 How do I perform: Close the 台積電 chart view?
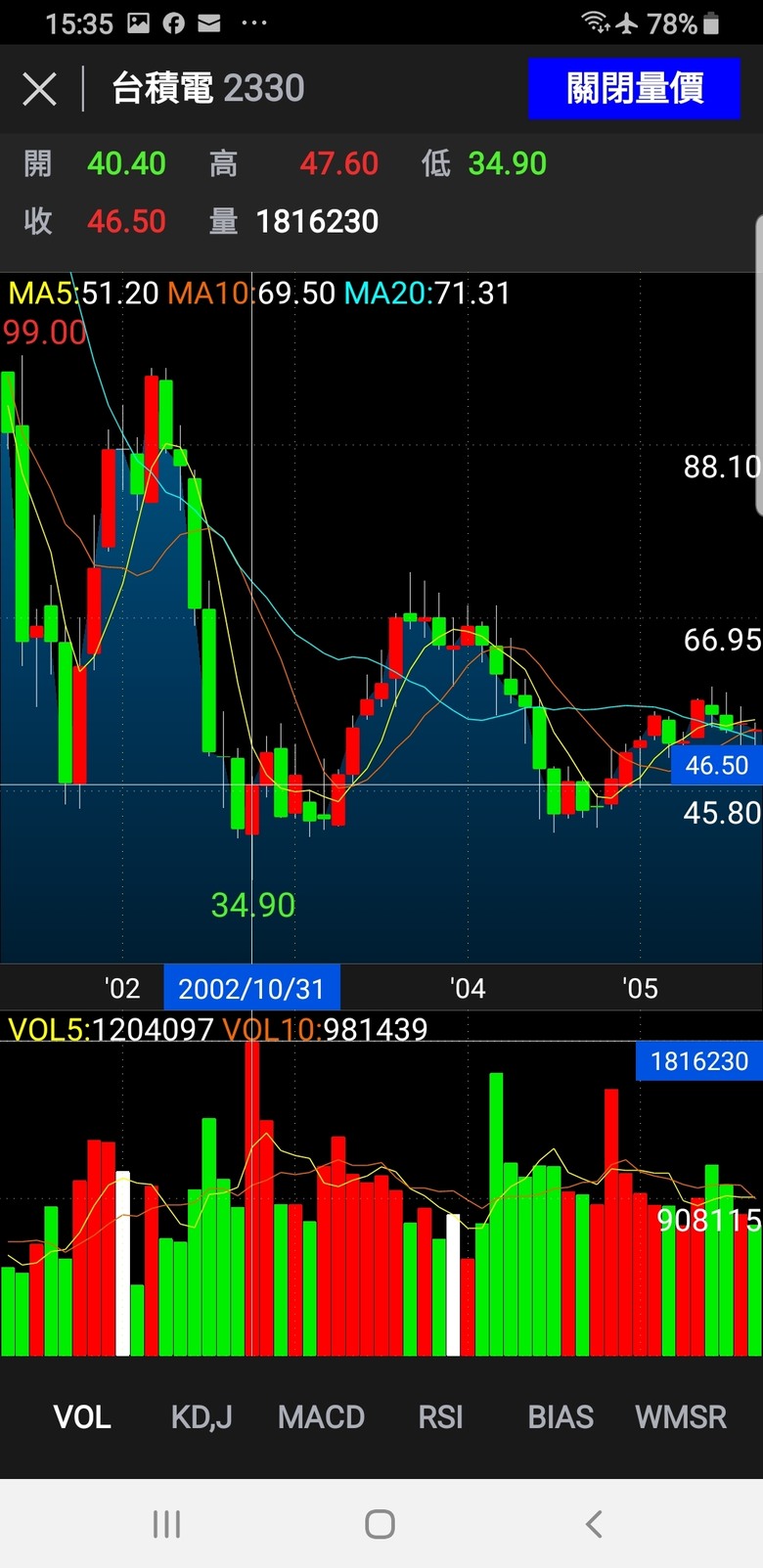coord(40,89)
